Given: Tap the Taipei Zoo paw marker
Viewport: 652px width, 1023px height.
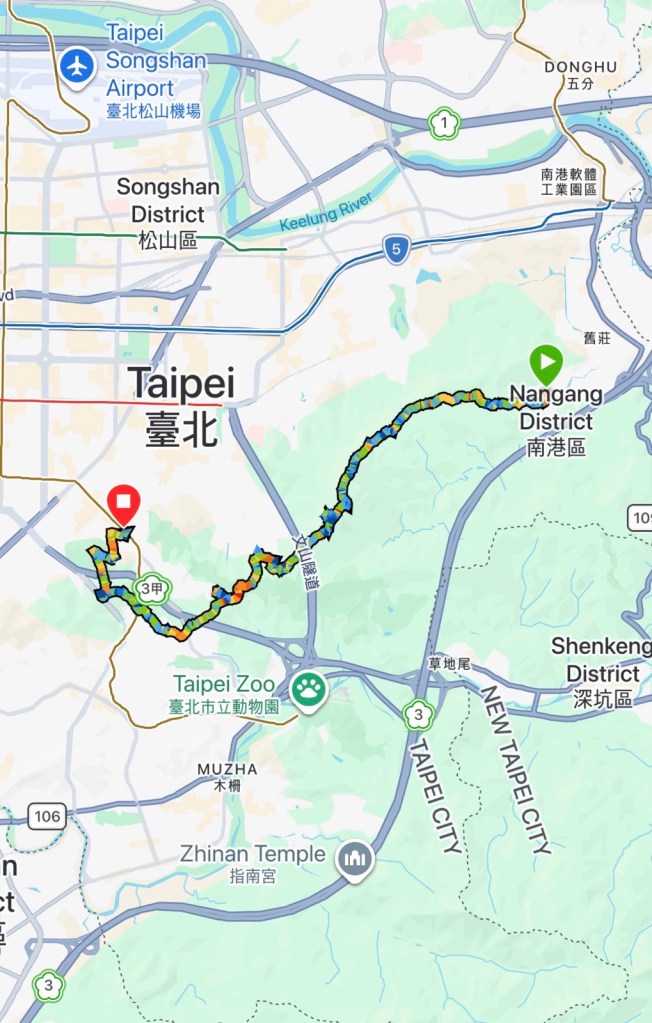Looking at the screenshot, I should (308, 687).
